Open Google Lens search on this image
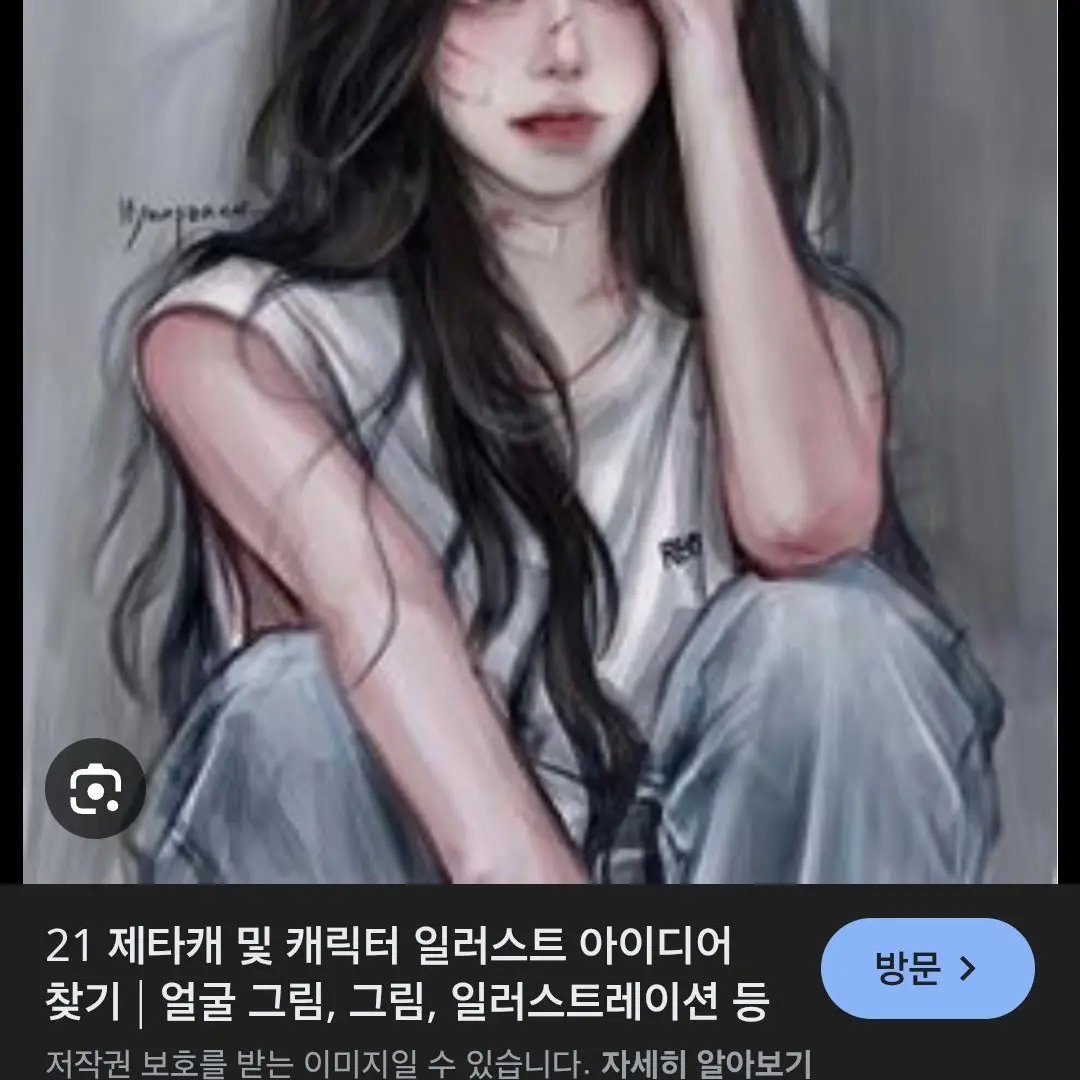Image resolution: width=1080 pixels, height=1080 pixels. pyautogui.click(x=96, y=792)
